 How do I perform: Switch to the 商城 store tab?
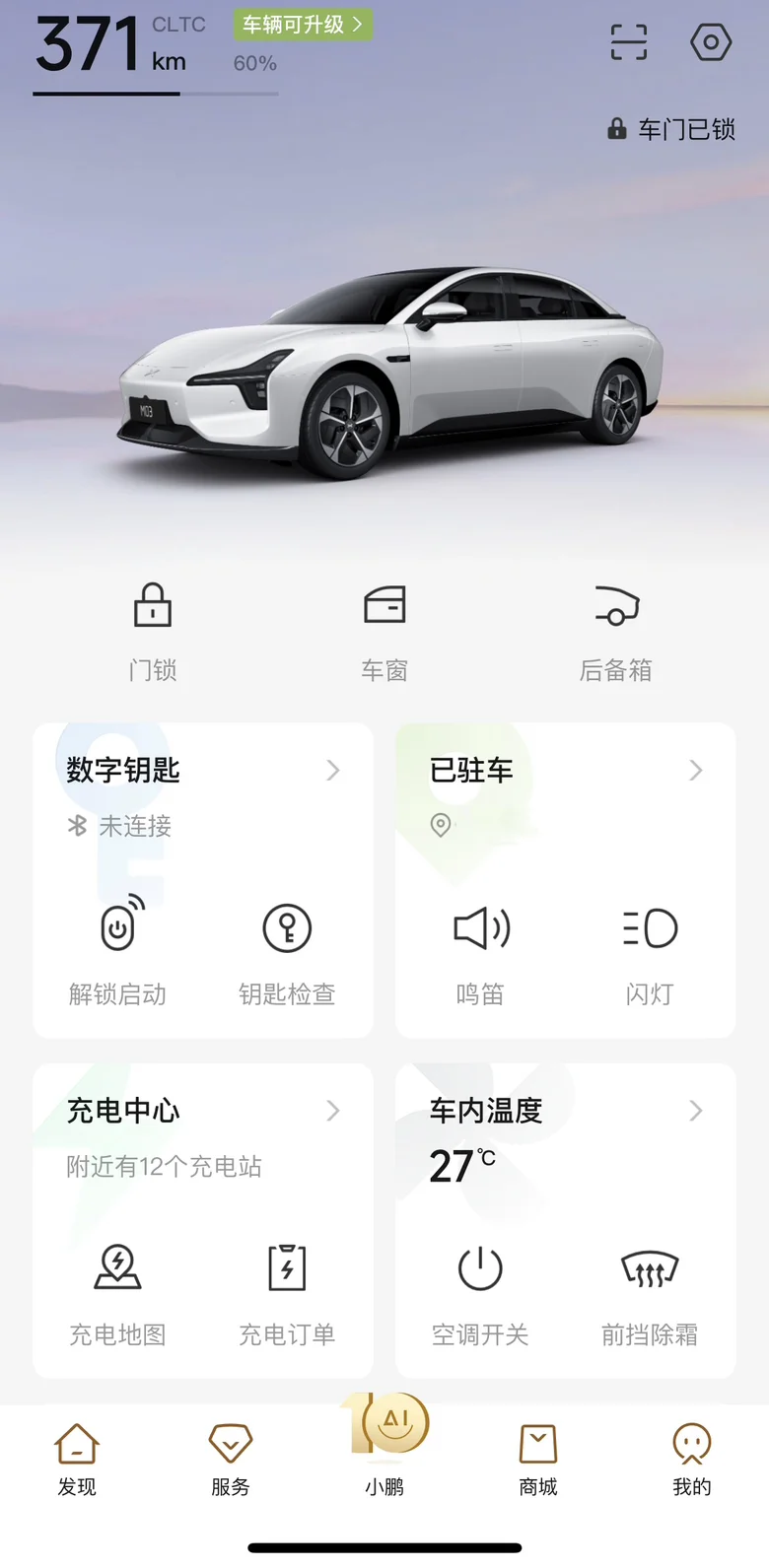click(538, 1460)
